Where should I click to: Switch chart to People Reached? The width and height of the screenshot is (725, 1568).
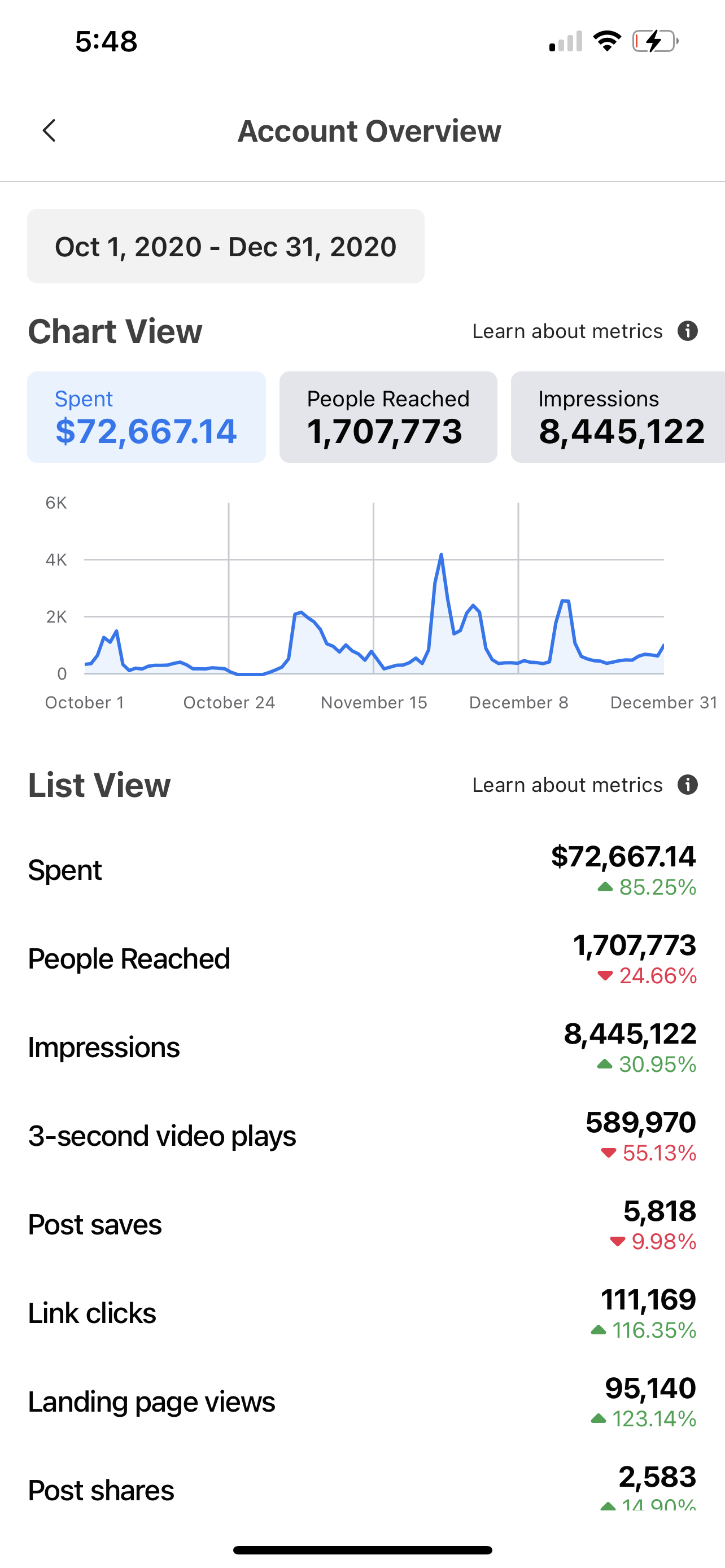(x=388, y=417)
